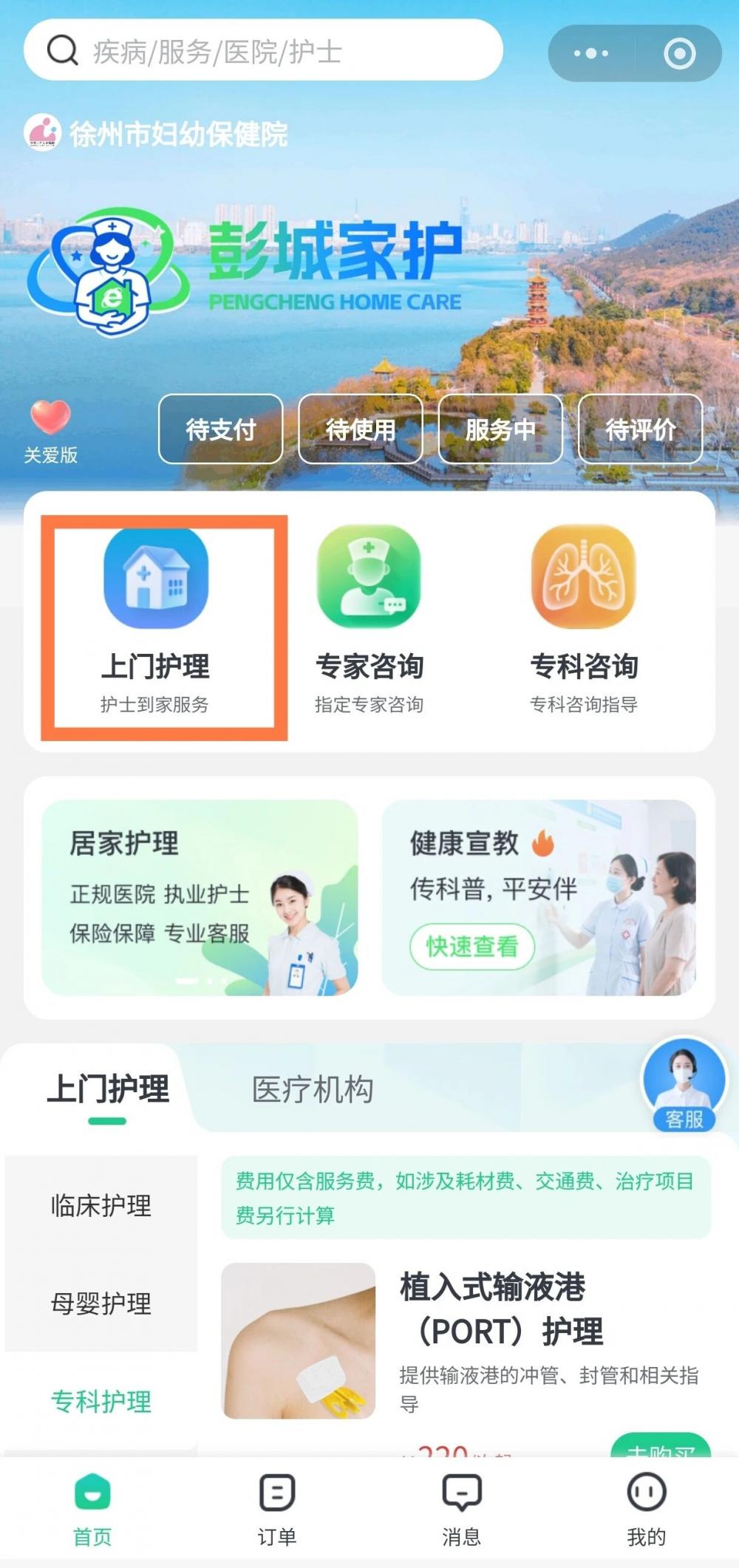Switch to 关爱版 care mode
739x1568 pixels.
coord(50,431)
